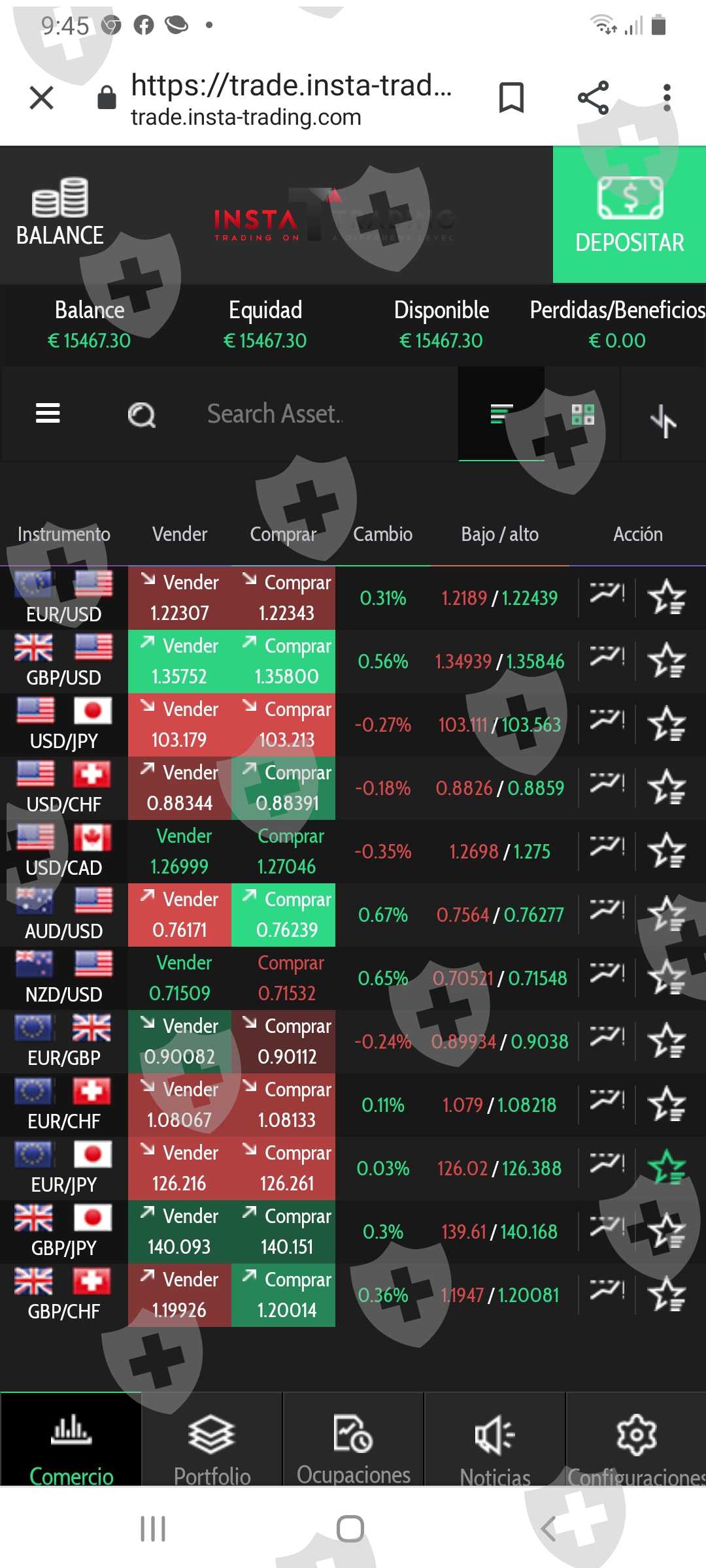Open the hamburger menu
This screenshot has height=1568, width=706.
(x=48, y=414)
